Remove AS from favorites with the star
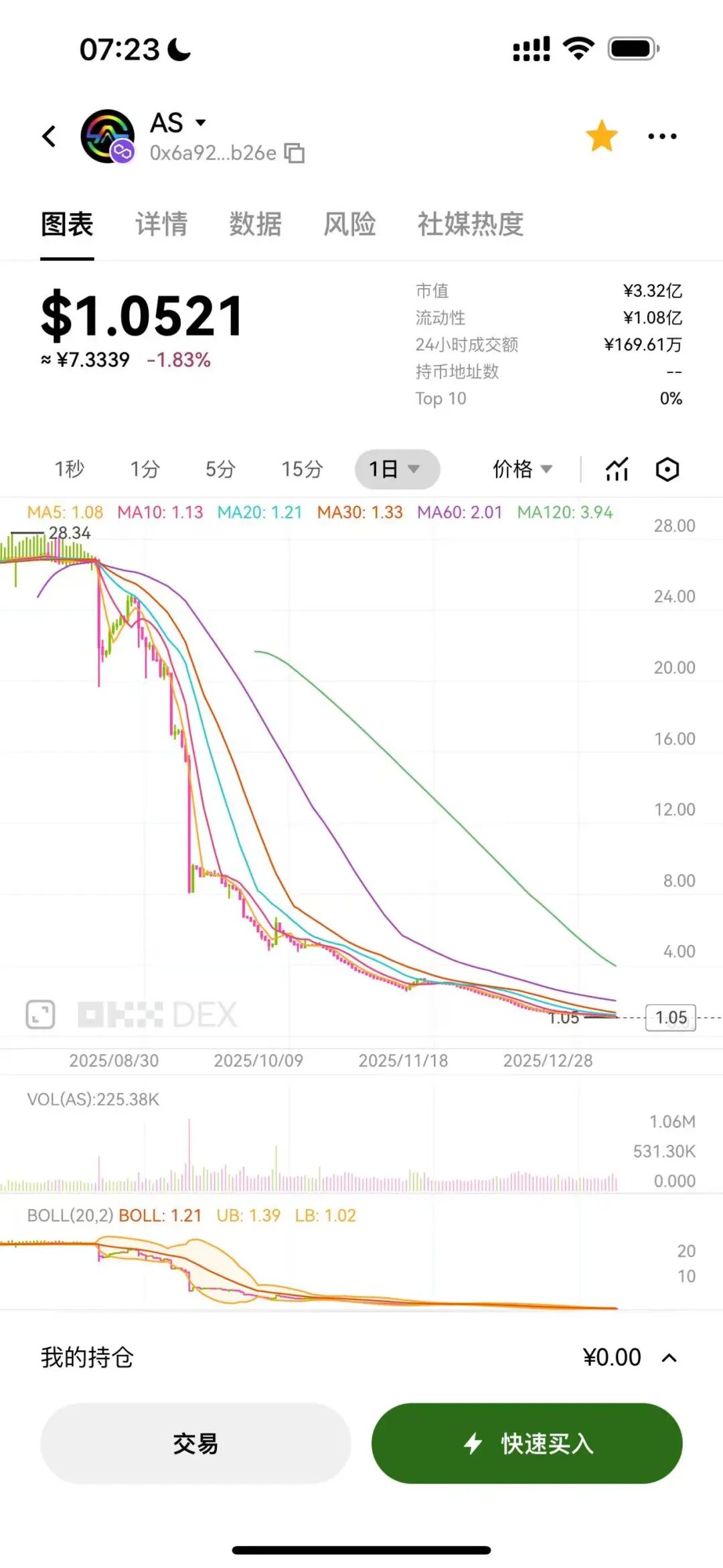The height and width of the screenshot is (1568, 723). tap(601, 136)
